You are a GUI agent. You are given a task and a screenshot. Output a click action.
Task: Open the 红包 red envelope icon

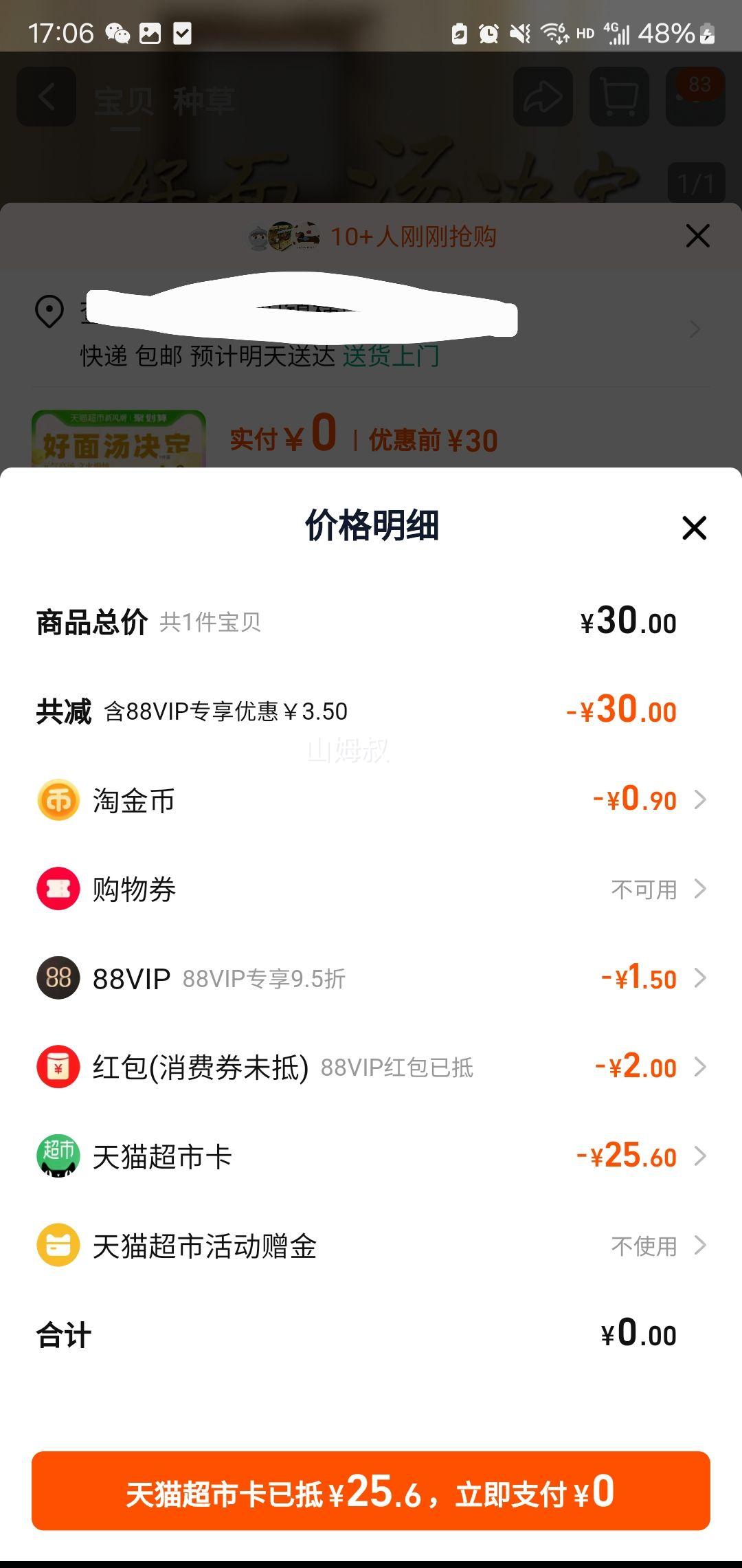[x=58, y=1067]
